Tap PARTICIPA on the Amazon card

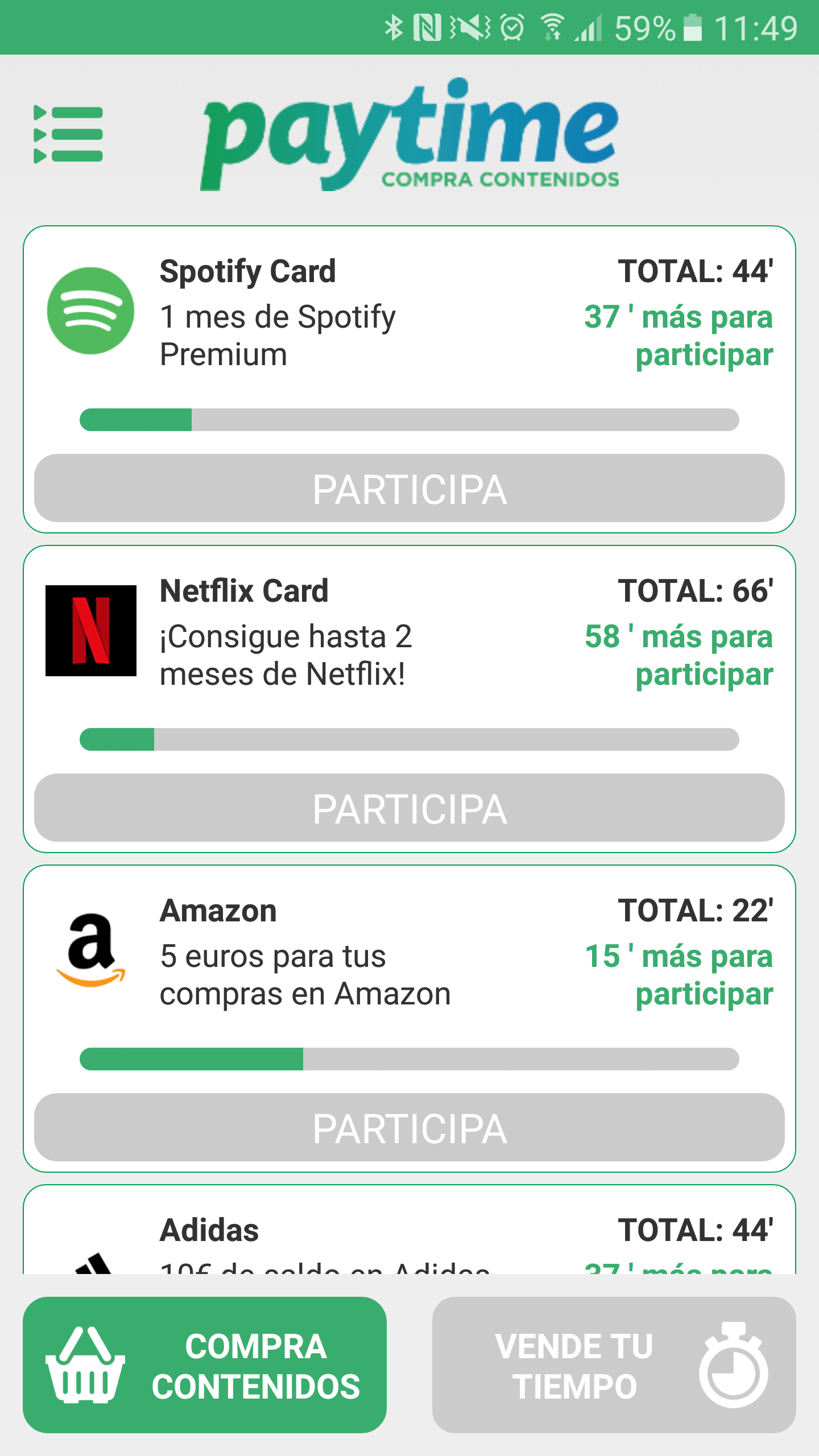(409, 1127)
